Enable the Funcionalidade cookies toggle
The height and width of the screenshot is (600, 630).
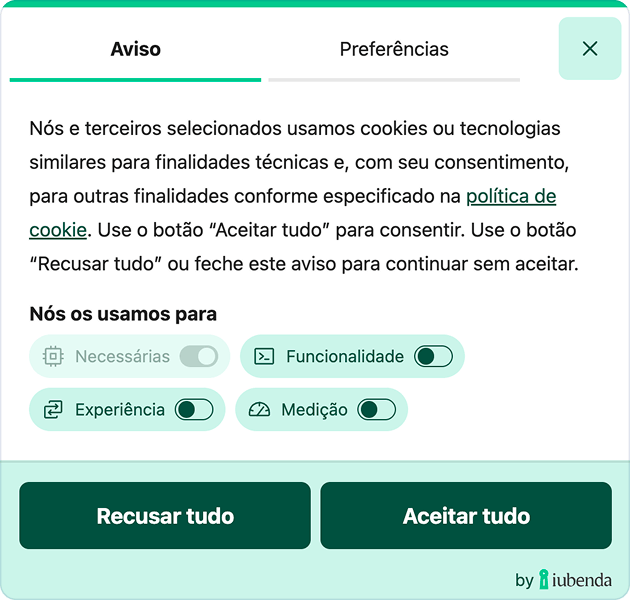coord(433,356)
